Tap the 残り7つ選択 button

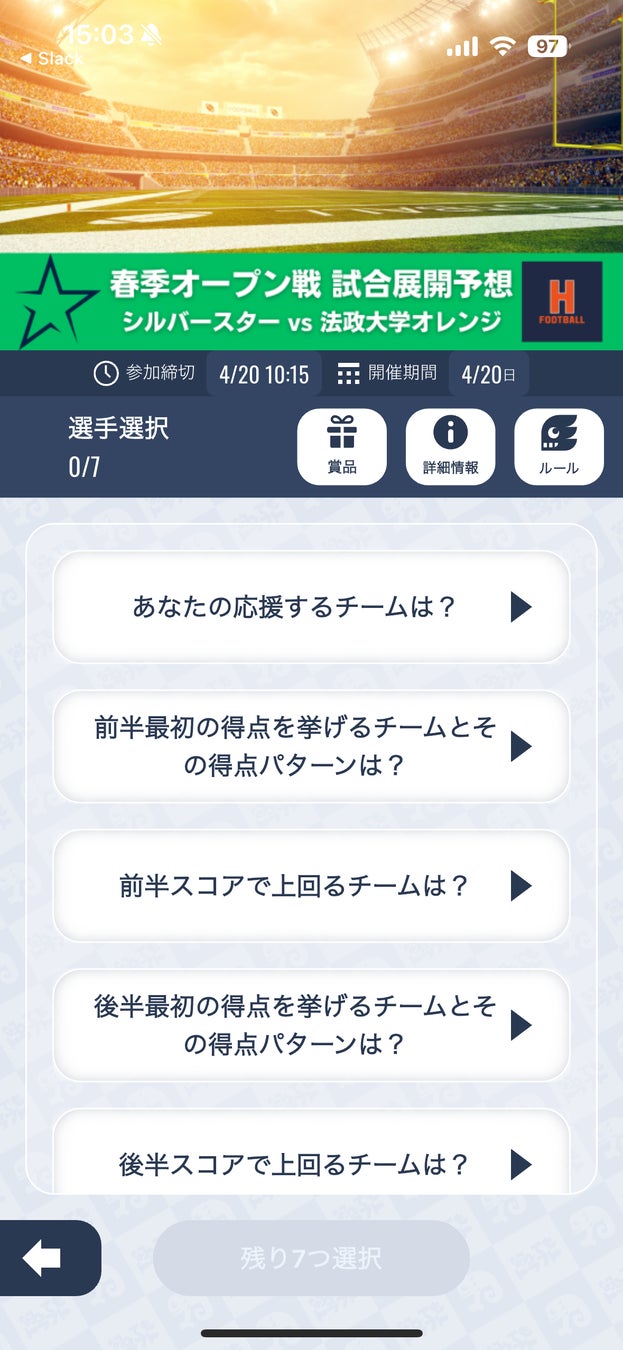click(x=311, y=1258)
